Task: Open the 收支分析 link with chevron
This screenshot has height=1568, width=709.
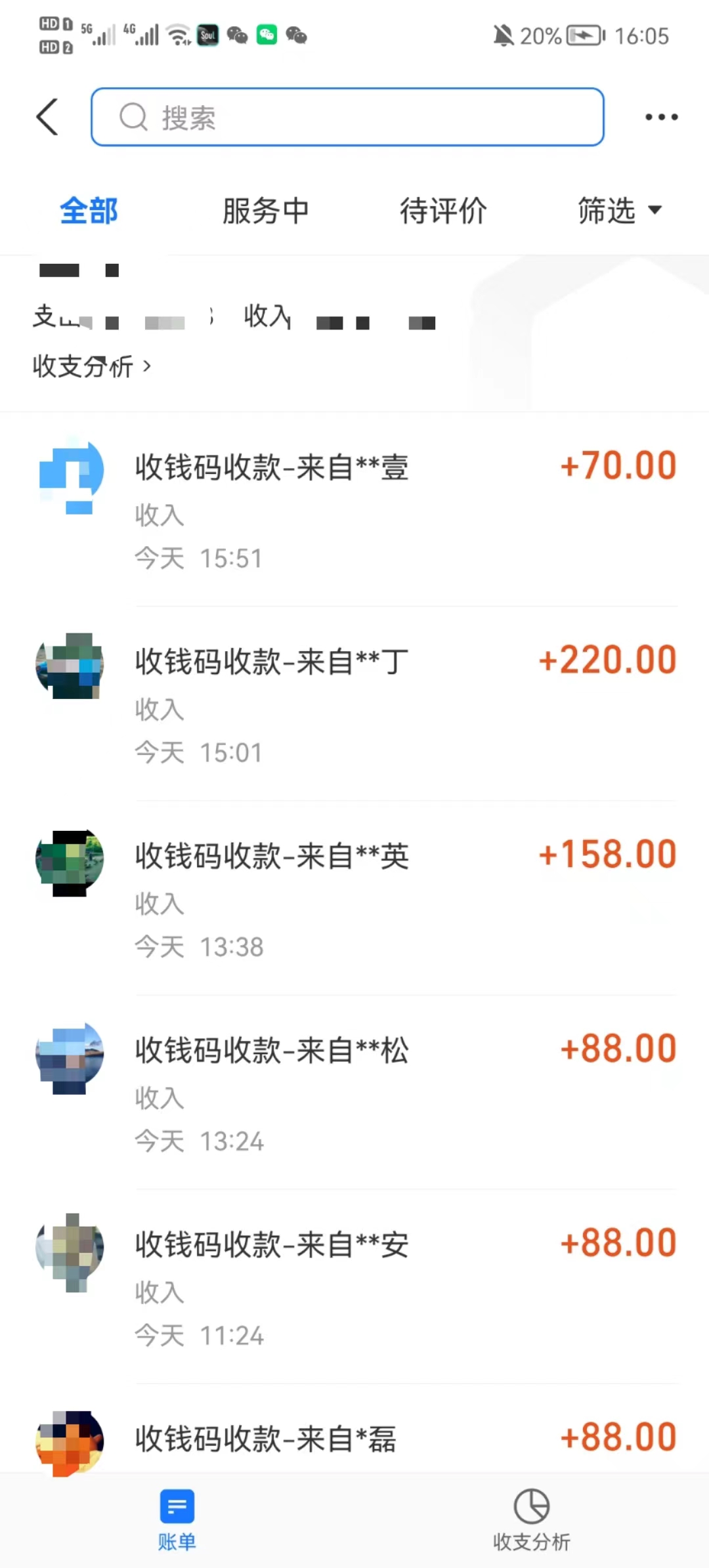Action: pyautogui.click(x=92, y=366)
